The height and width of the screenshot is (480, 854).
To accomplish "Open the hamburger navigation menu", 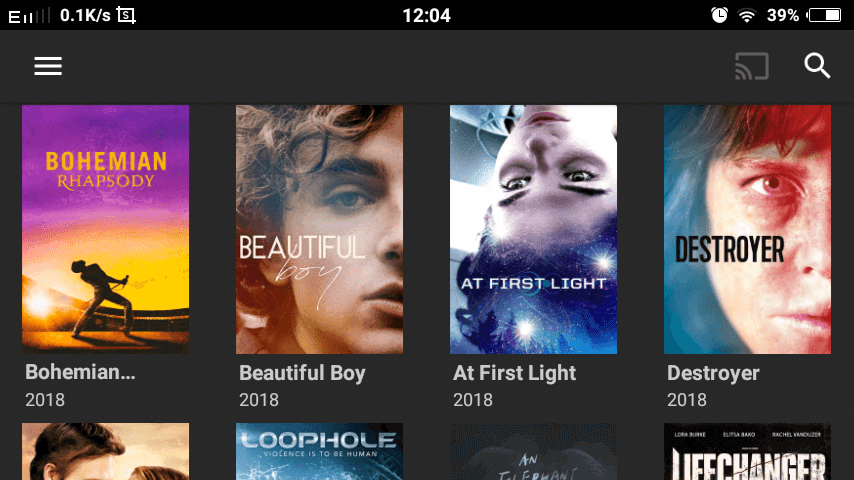I will [48, 67].
